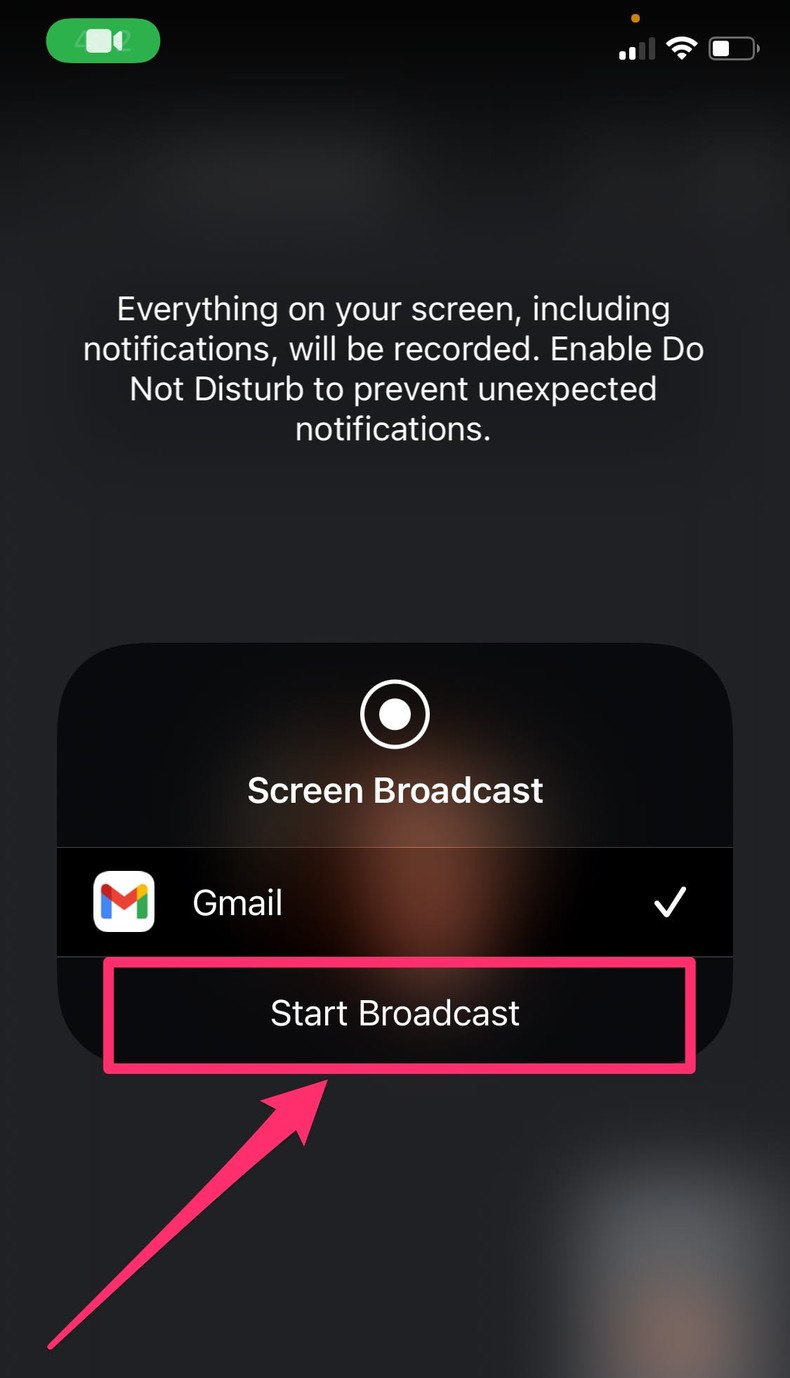This screenshot has width=790, height=1378.
Task: Tap the Wi-Fi status icon
Action: (682, 47)
